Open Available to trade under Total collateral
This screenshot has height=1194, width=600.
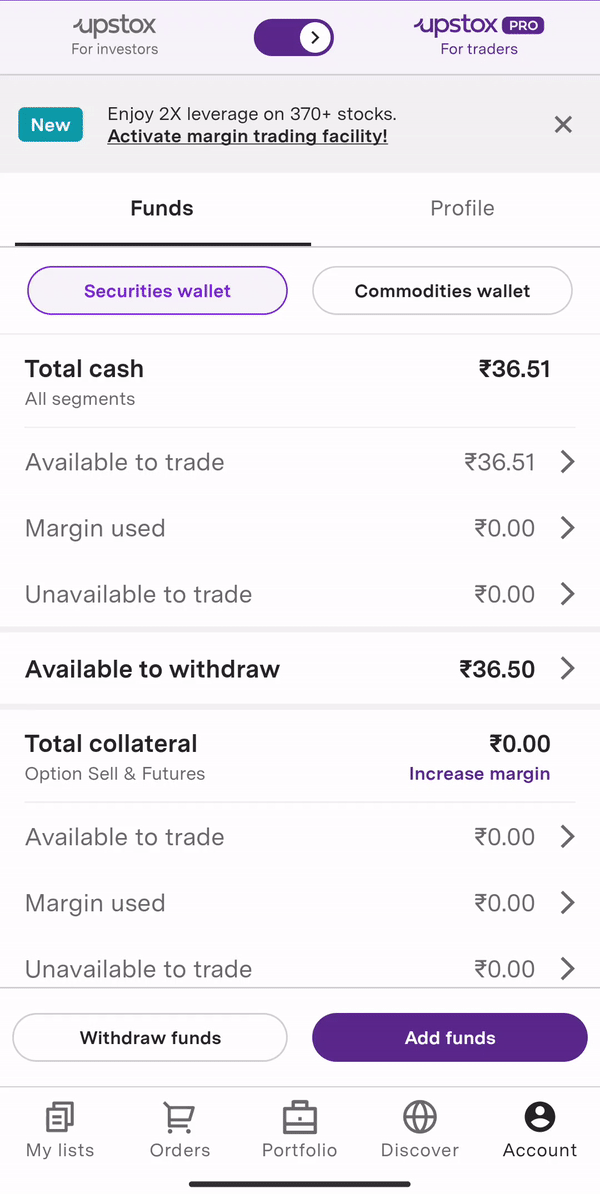[300, 837]
